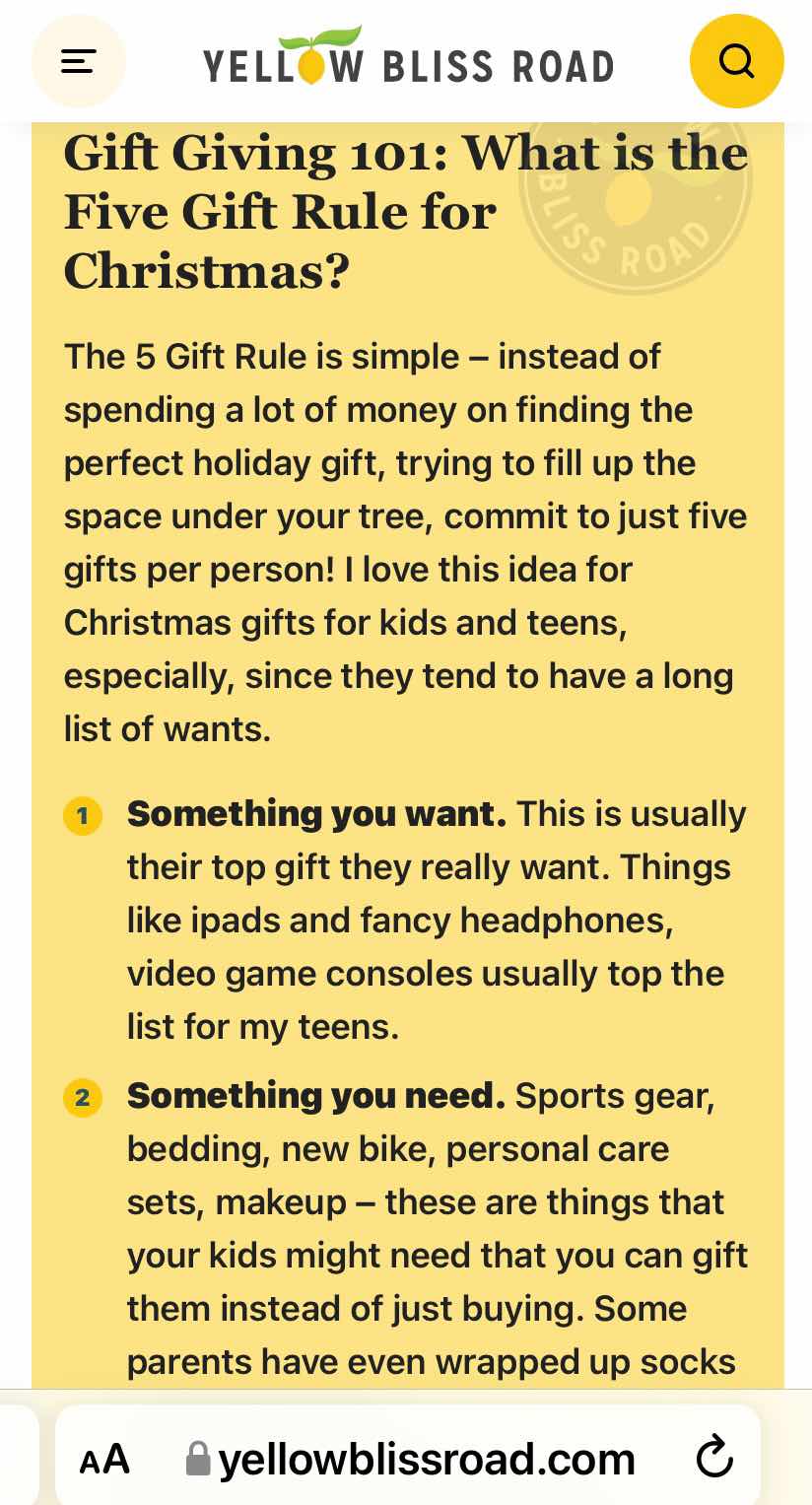Open the yellow search button
The width and height of the screenshot is (812, 1505).
736,61
